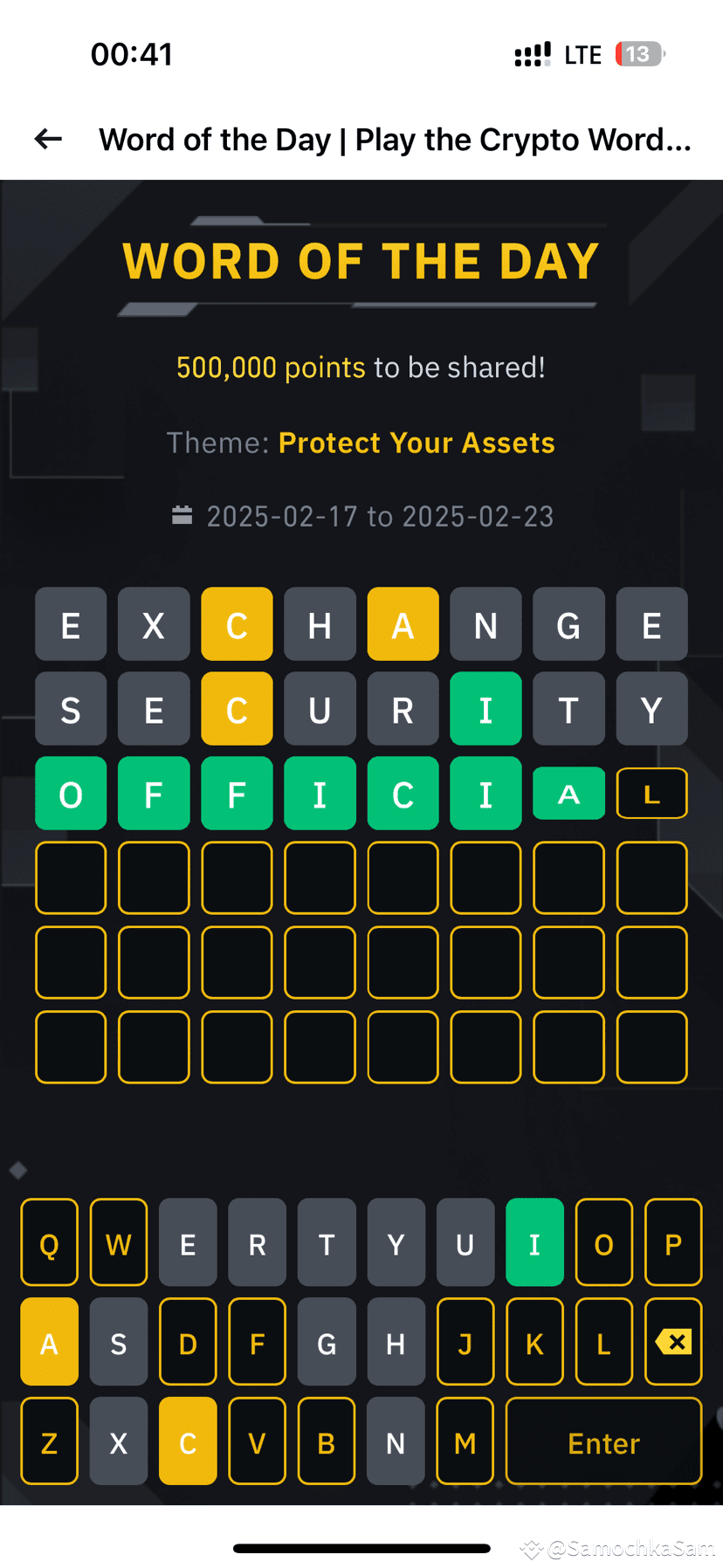723x1568 pixels.
Task: Tap the V key on the keyboard
Action: (257, 1441)
